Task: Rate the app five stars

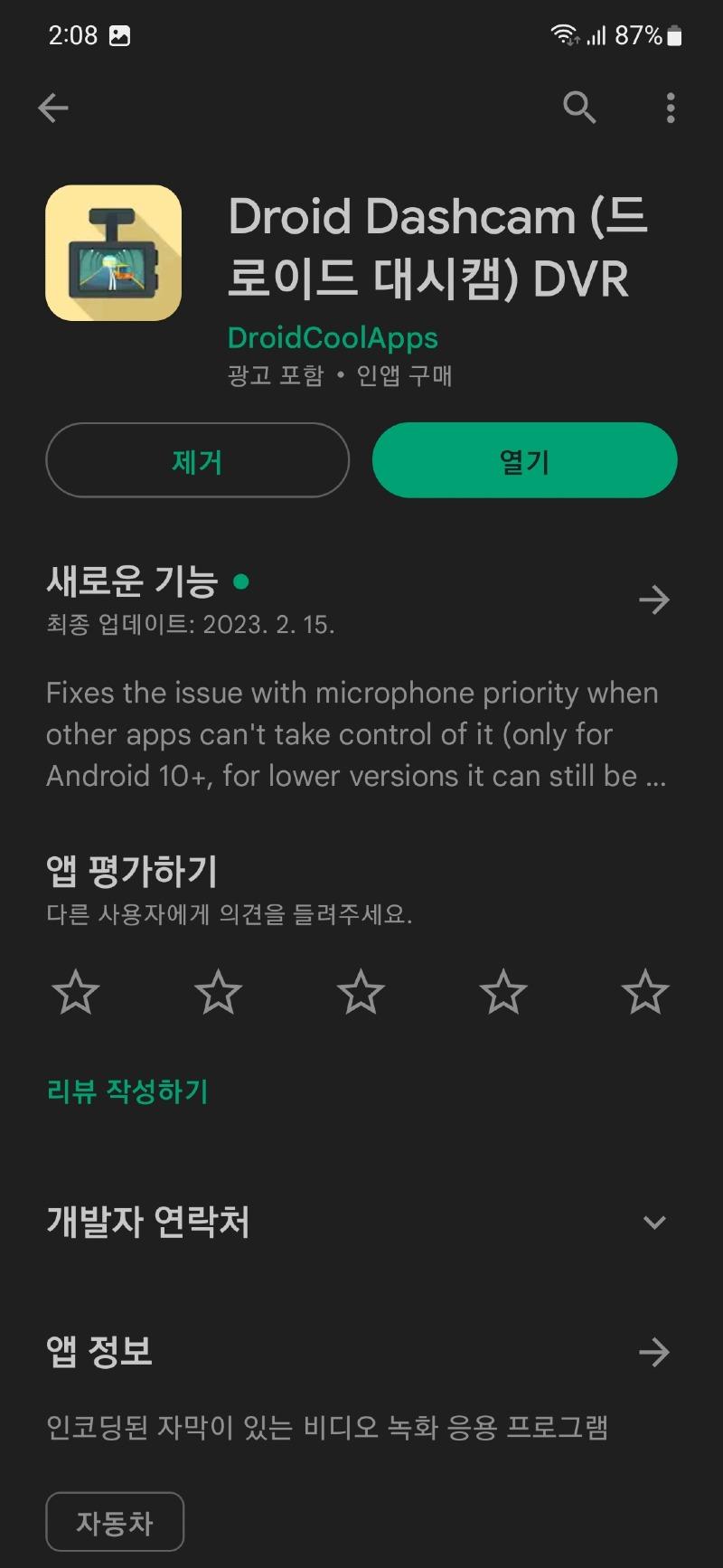Action: click(x=645, y=992)
